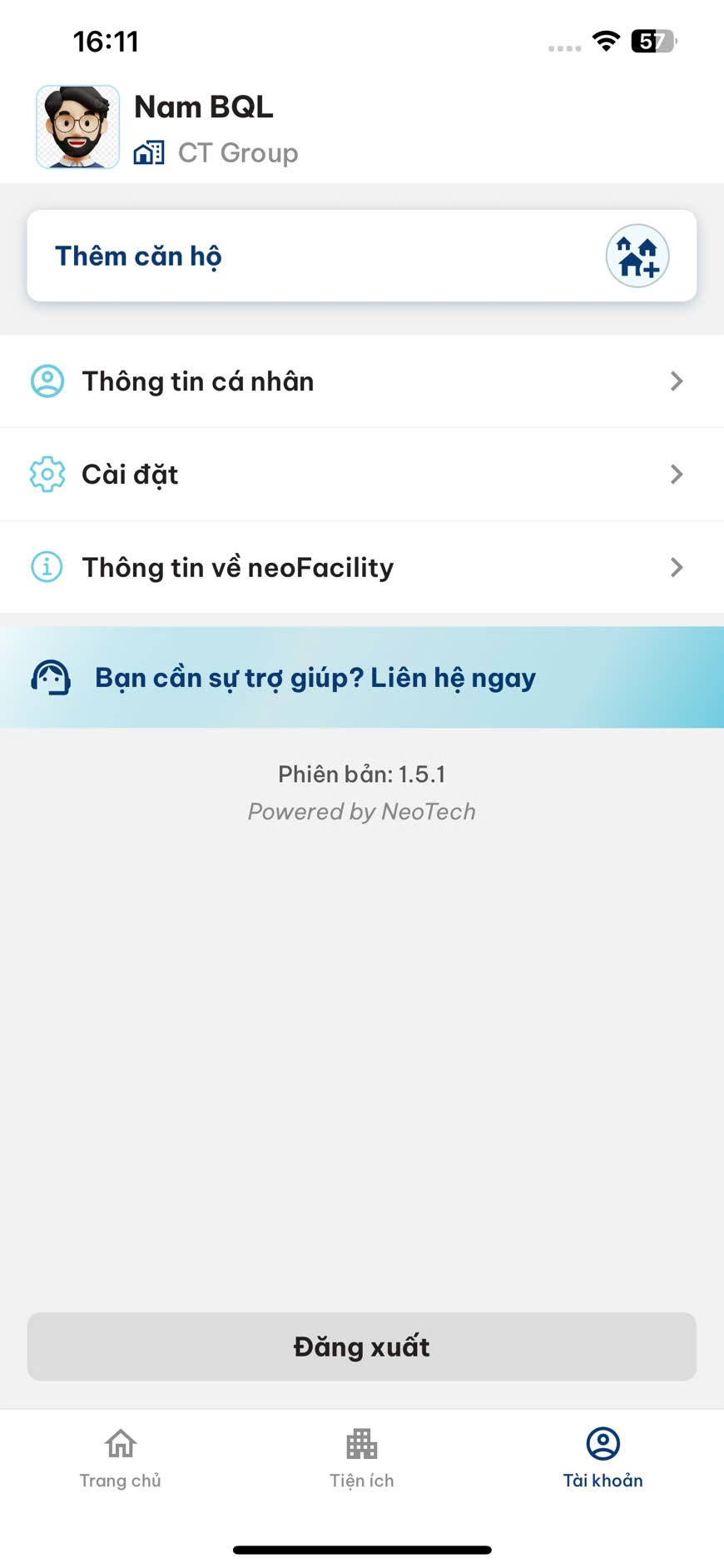Open Thông tin về neoFacility
724x1568 pixels.
tap(361, 568)
